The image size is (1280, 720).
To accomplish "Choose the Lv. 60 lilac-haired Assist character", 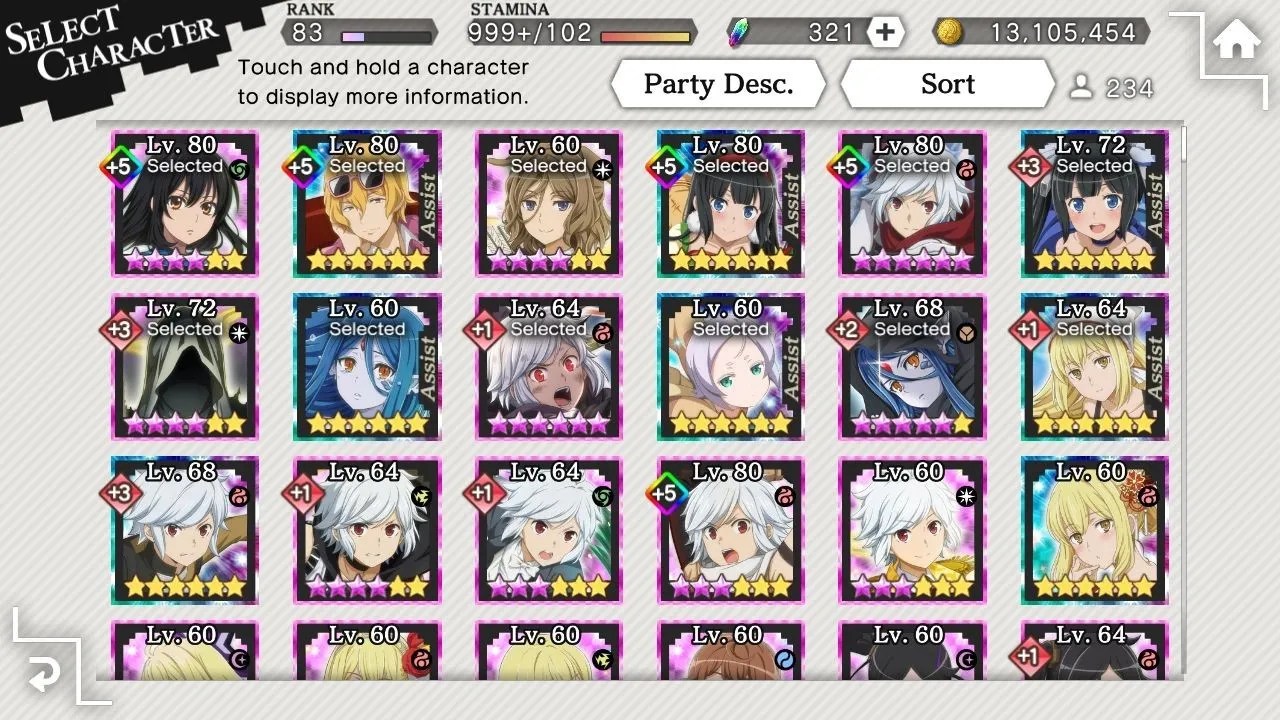I will point(731,368).
